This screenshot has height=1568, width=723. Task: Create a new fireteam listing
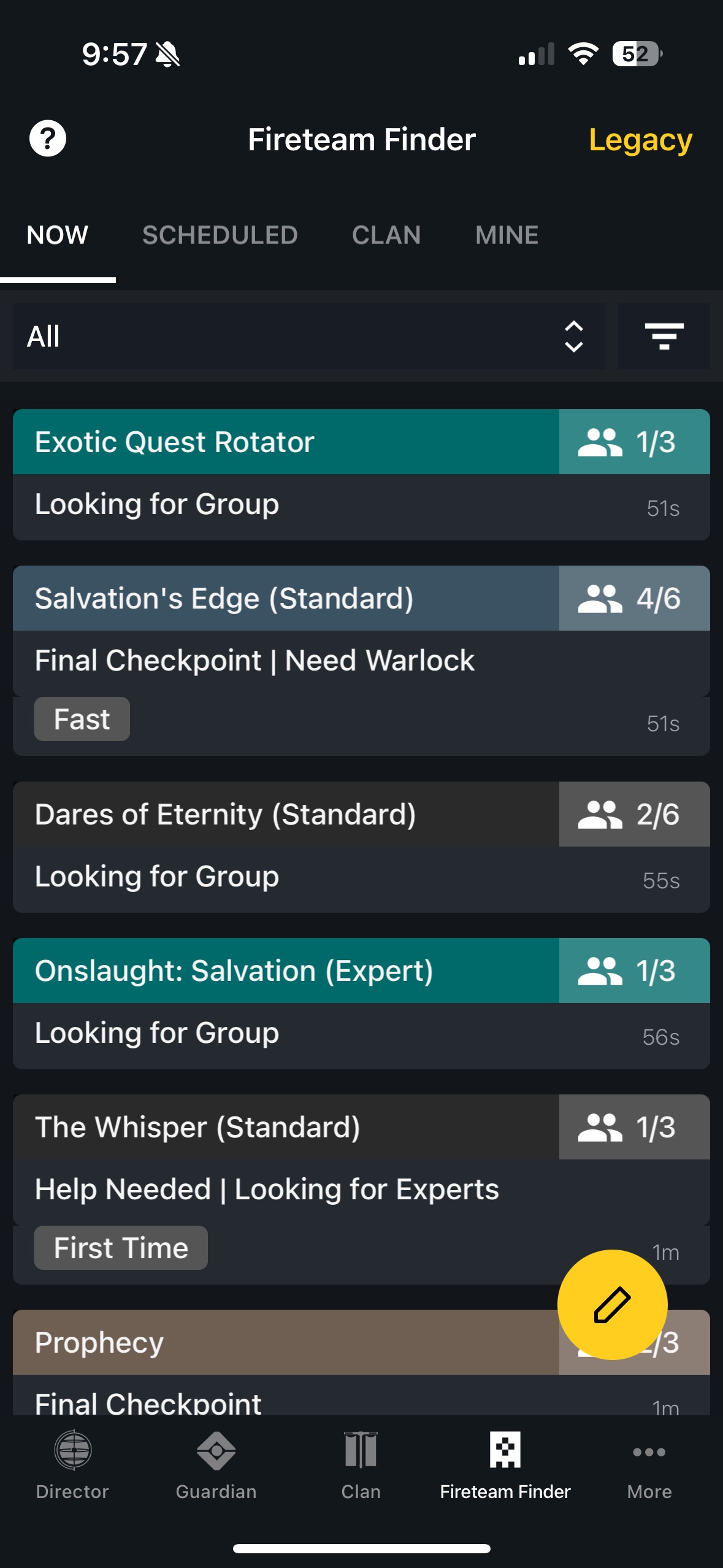[x=612, y=1304]
